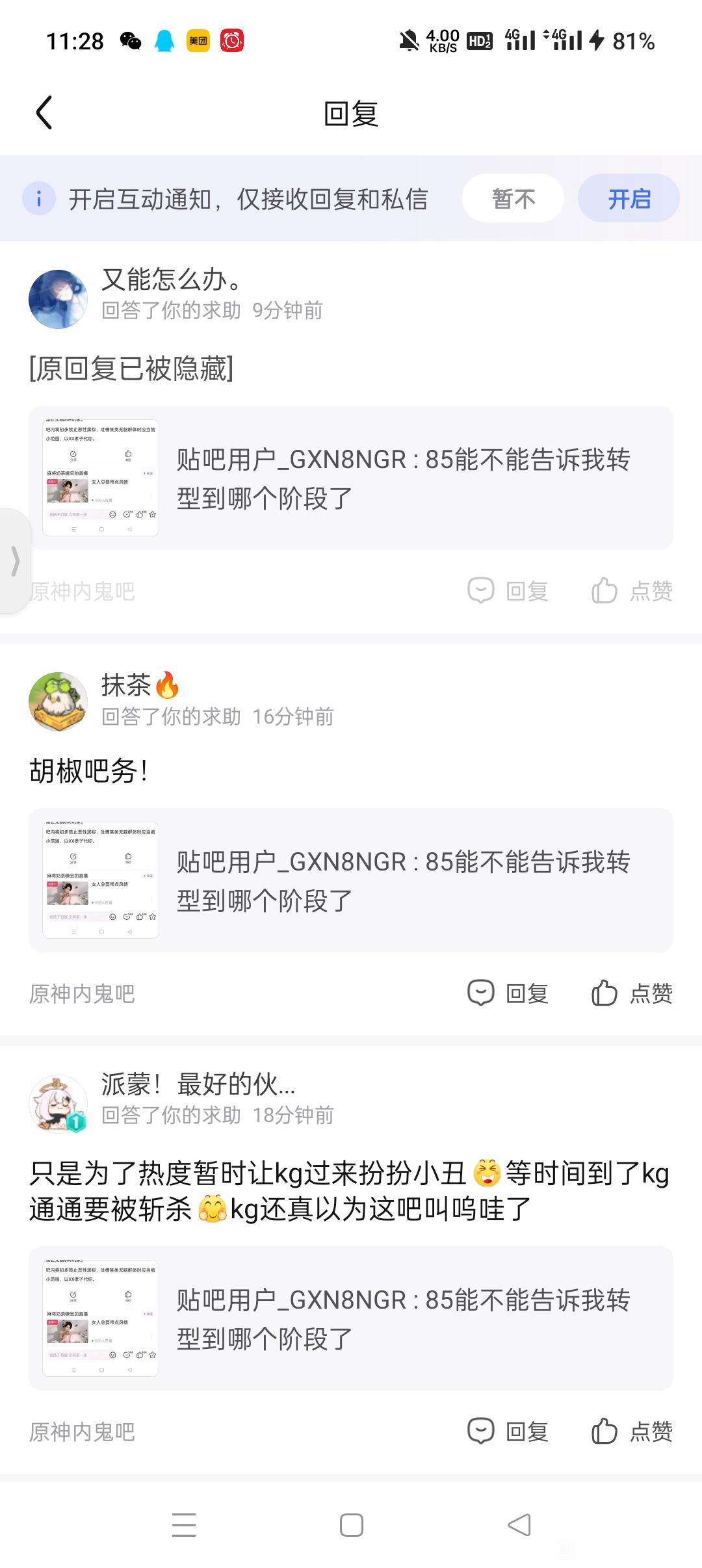Reply to 派蒙!最好的伙...'s comment

pos(508,1431)
